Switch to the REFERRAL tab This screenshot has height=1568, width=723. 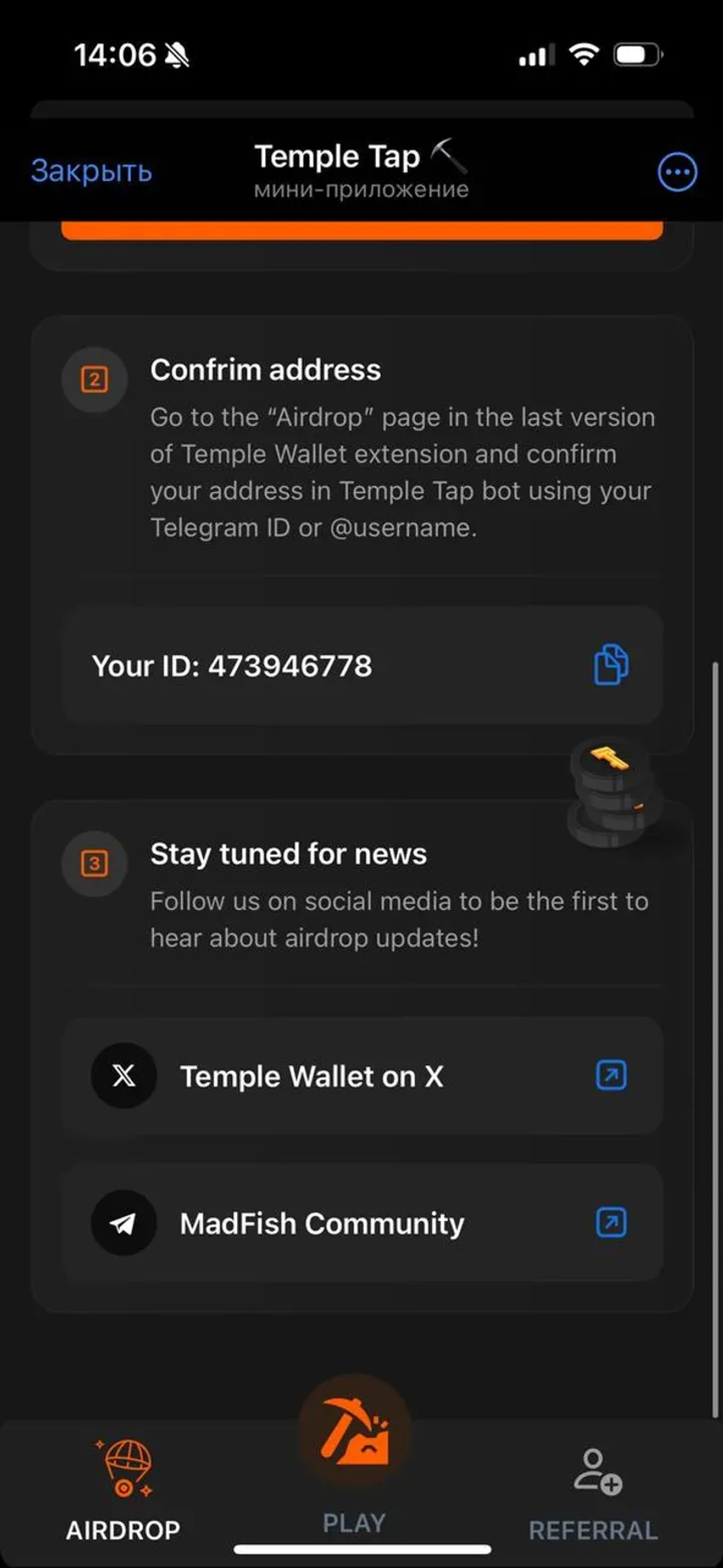tap(594, 1528)
